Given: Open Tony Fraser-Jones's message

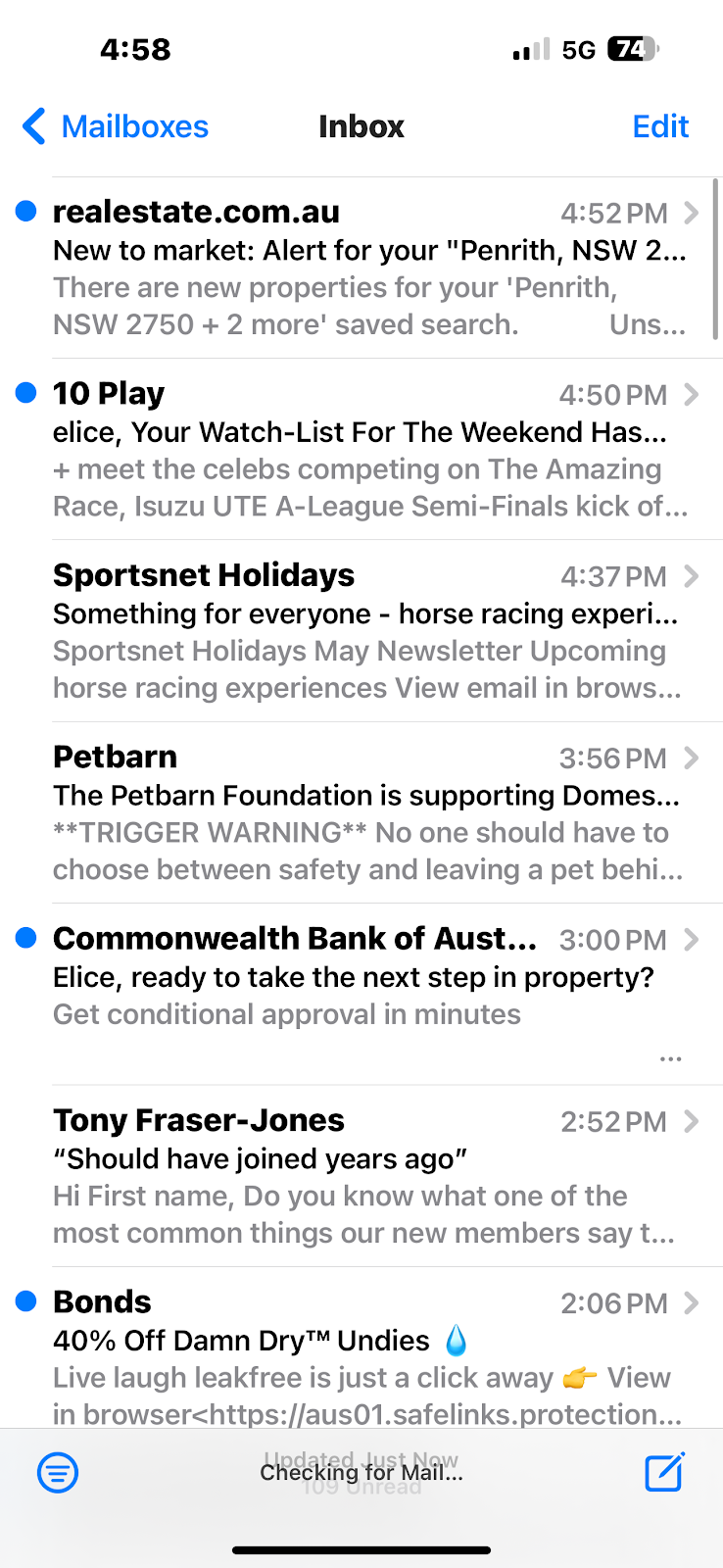Looking at the screenshot, I should pos(367,1176).
